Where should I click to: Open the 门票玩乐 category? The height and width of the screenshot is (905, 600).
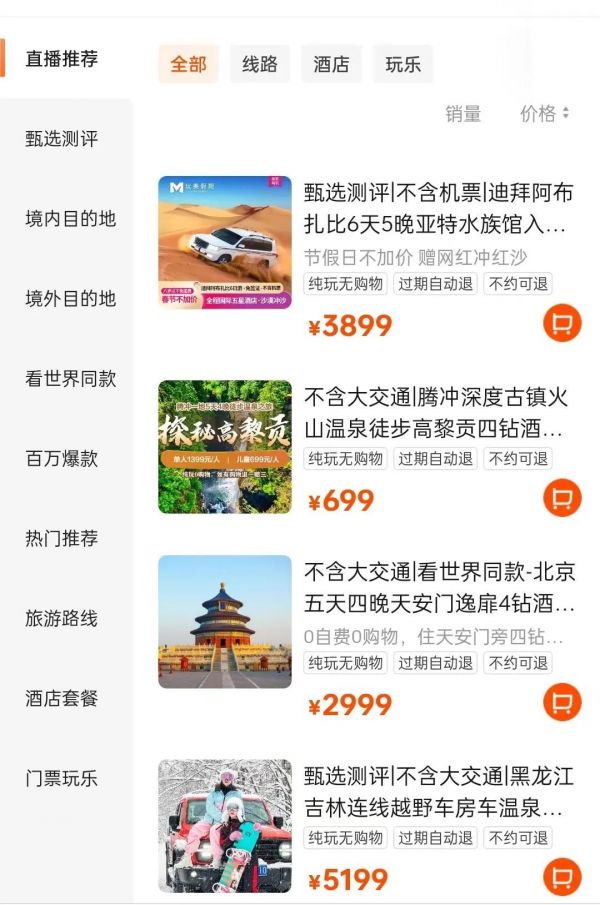[x=62, y=779]
